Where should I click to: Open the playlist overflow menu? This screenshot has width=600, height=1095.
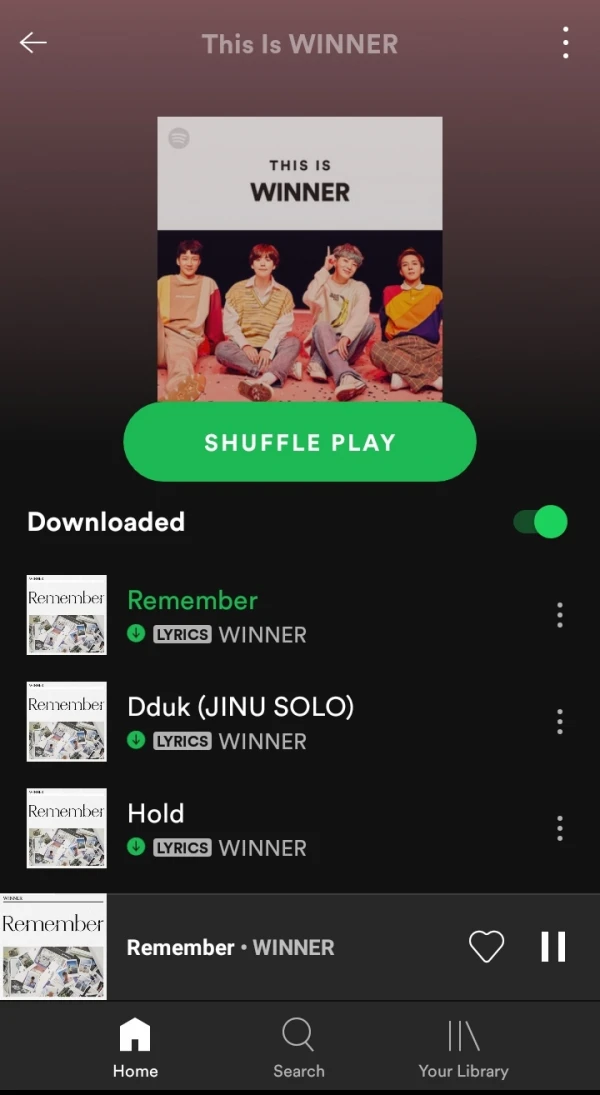pos(565,43)
